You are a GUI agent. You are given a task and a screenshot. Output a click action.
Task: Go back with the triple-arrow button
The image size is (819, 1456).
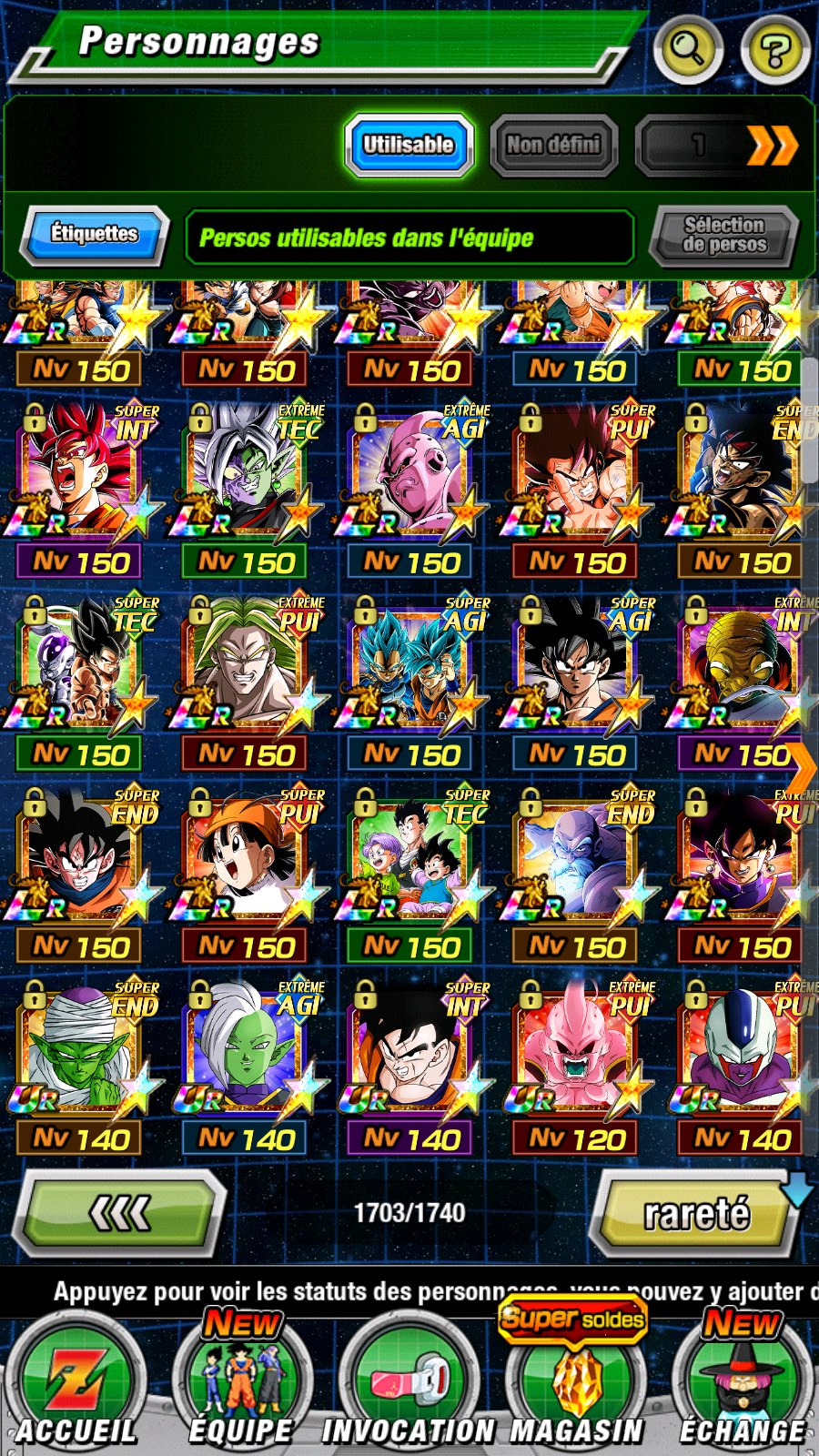pos(121,1213)
